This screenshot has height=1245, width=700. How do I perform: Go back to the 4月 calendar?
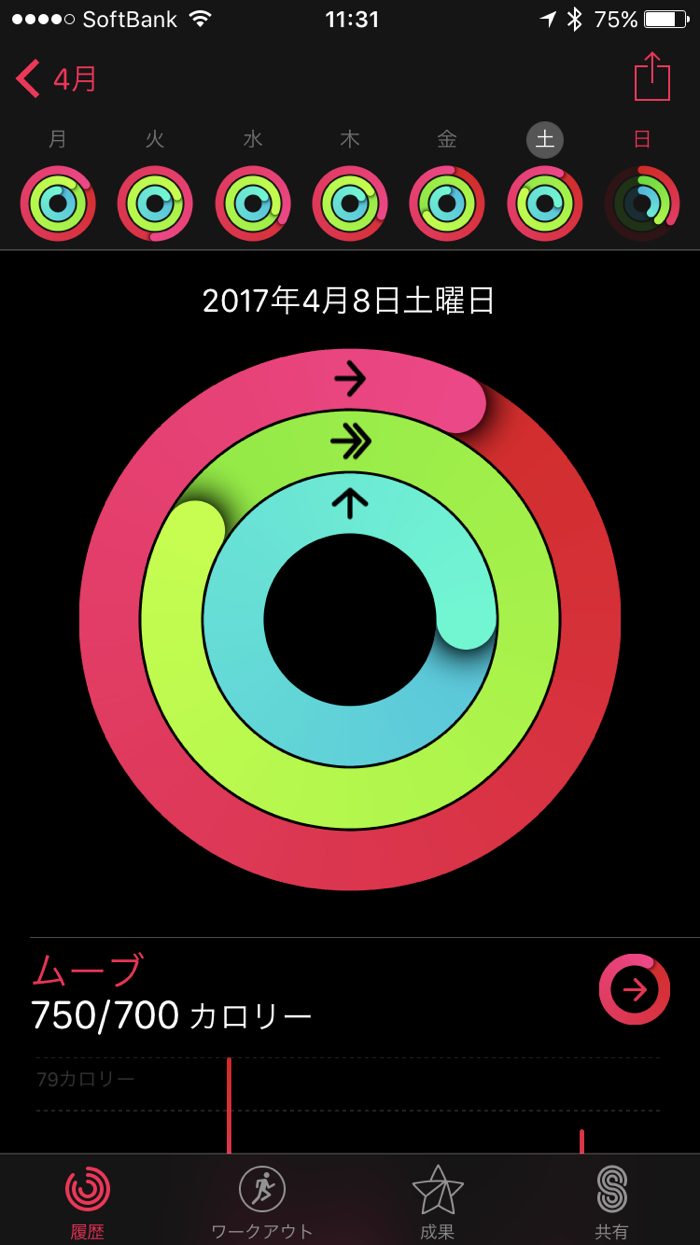tap(57, 78)
